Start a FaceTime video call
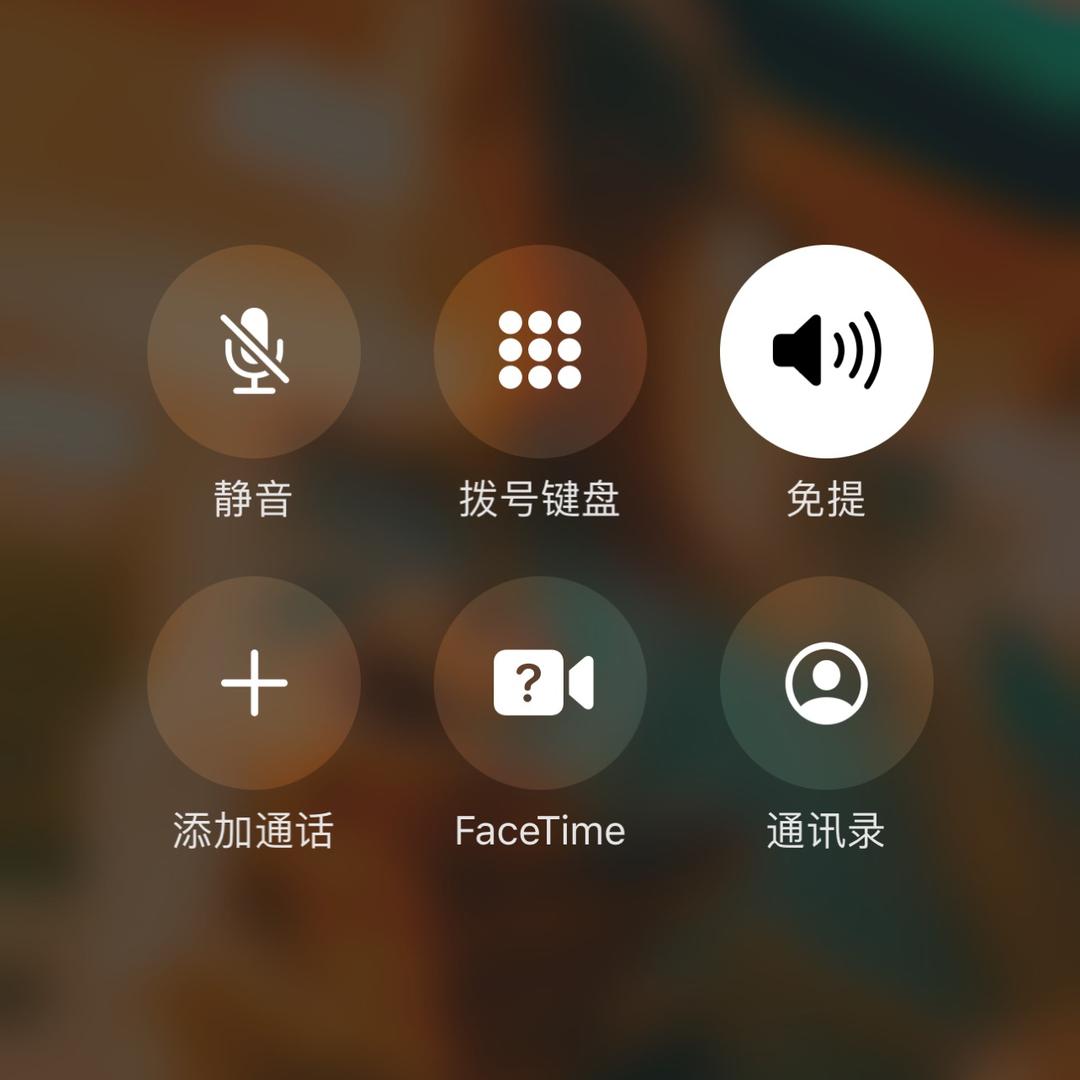Viewport: 1080px width, 1080px height. coord(540,683)
